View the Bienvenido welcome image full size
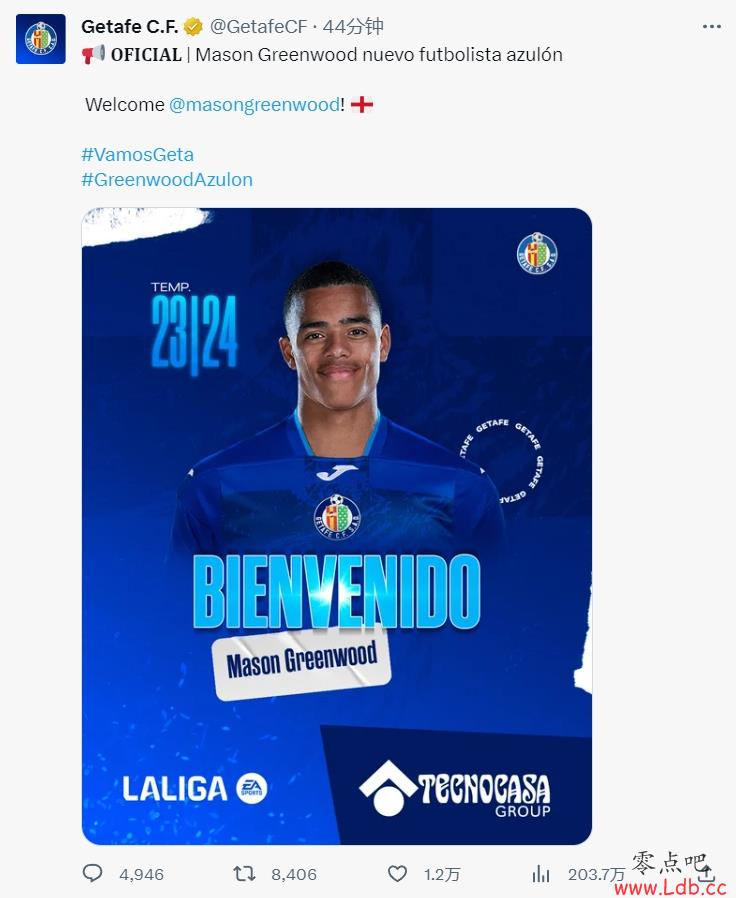 336,525
